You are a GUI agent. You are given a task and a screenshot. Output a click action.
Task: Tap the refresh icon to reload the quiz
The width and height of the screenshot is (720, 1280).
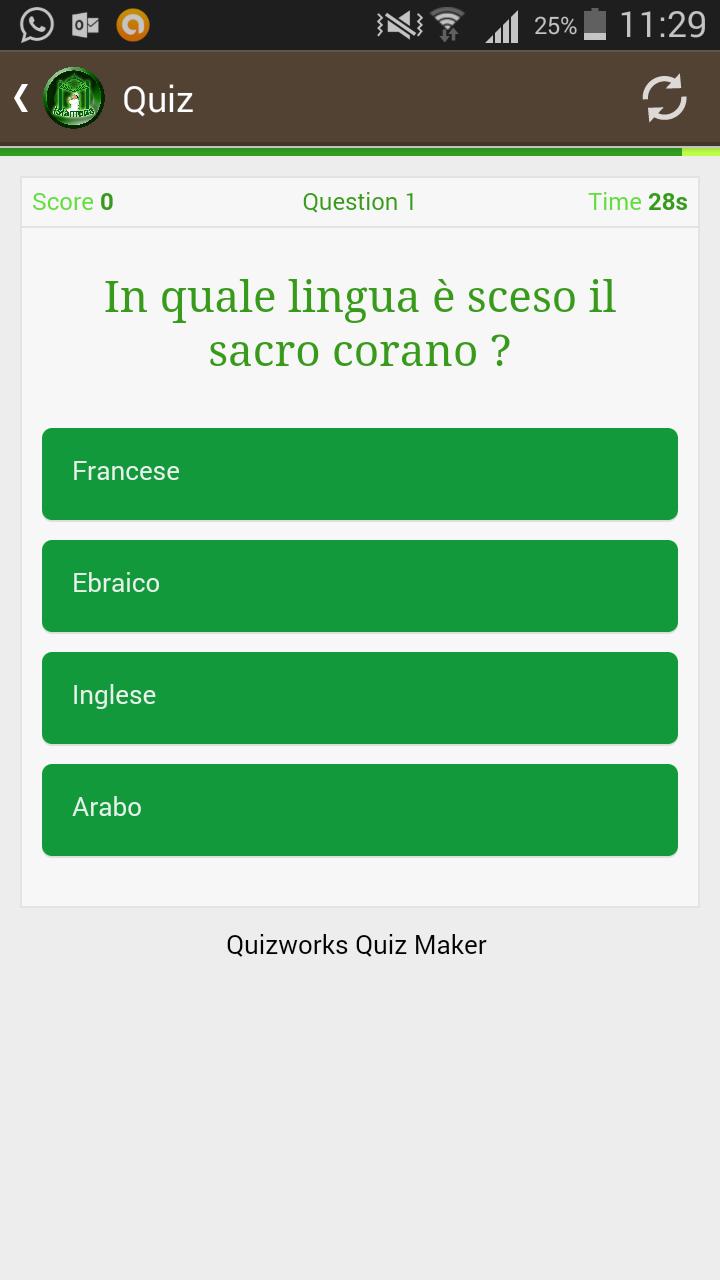(x=664, y=98)
